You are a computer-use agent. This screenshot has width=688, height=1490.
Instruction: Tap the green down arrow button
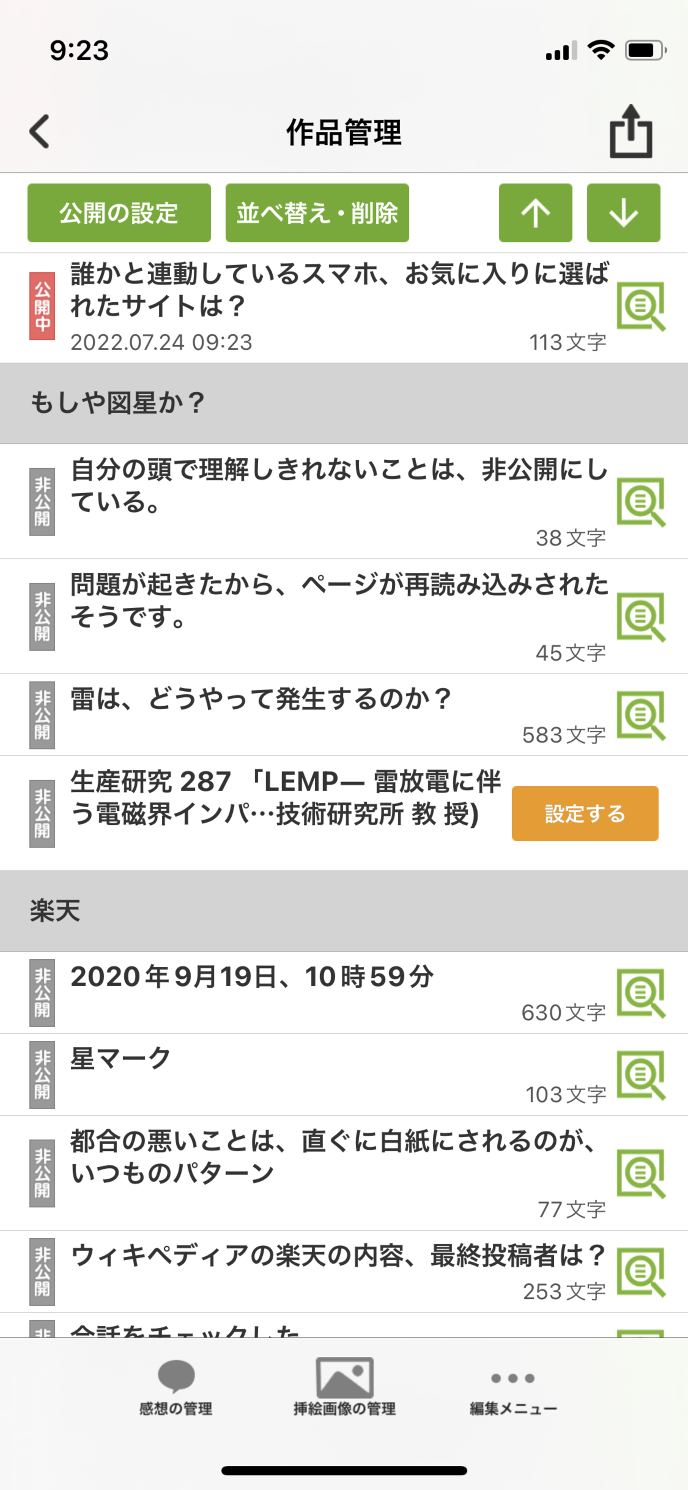(623, 213)
